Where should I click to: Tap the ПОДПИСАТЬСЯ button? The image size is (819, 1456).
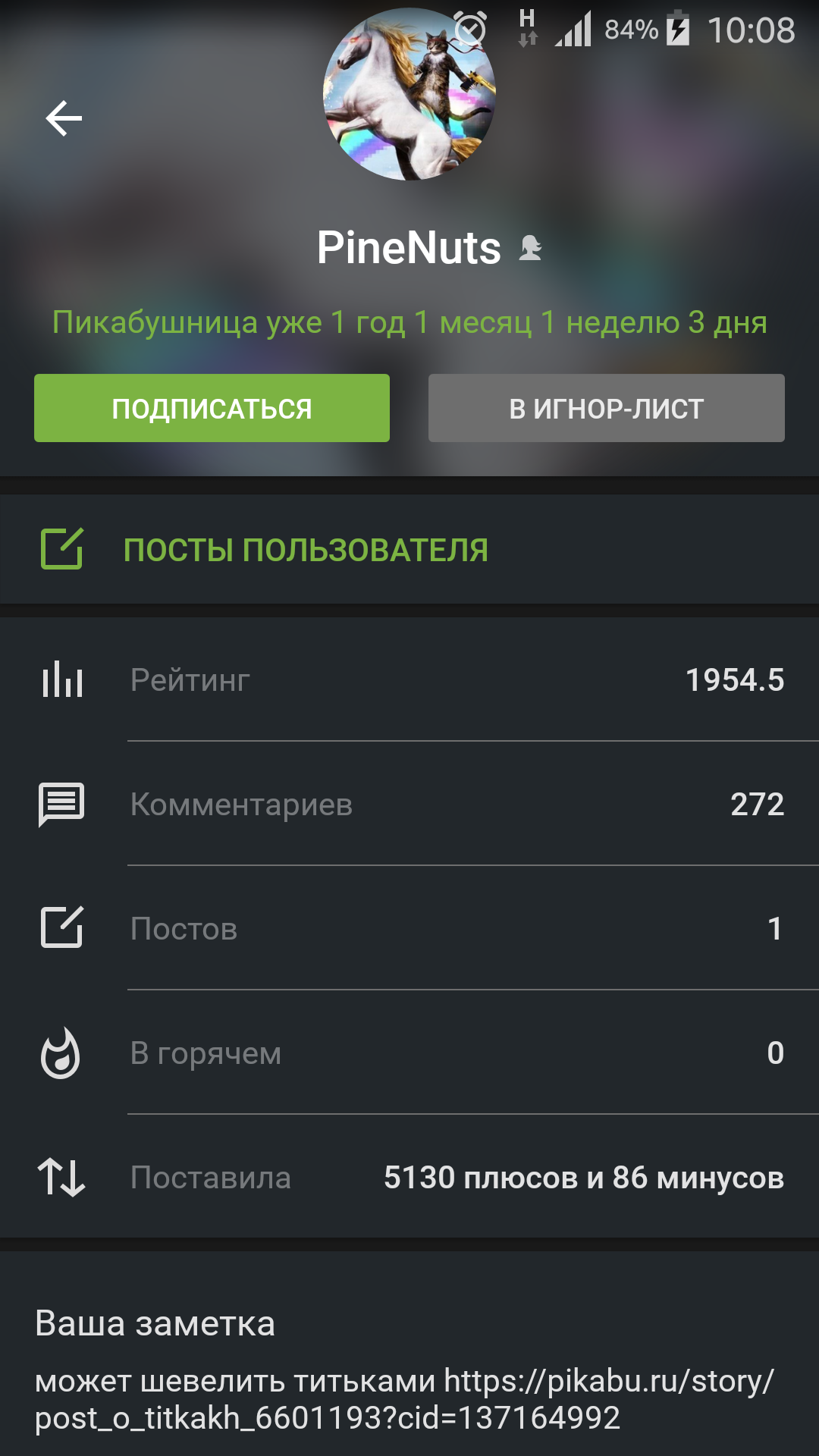click(212, 408)
